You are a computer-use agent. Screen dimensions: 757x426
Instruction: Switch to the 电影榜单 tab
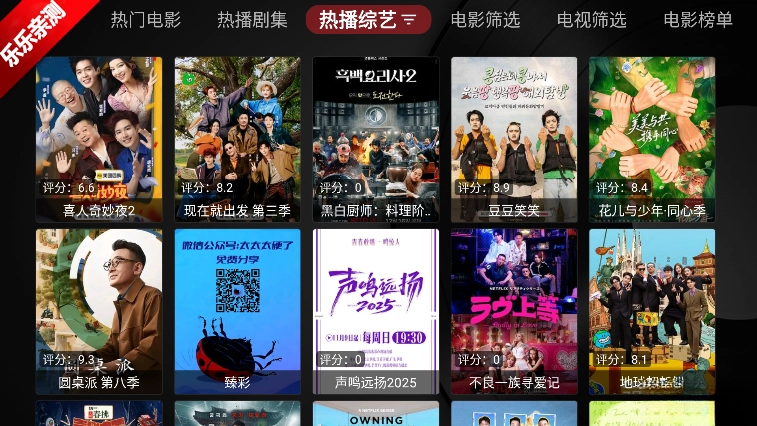pos(697,20)
